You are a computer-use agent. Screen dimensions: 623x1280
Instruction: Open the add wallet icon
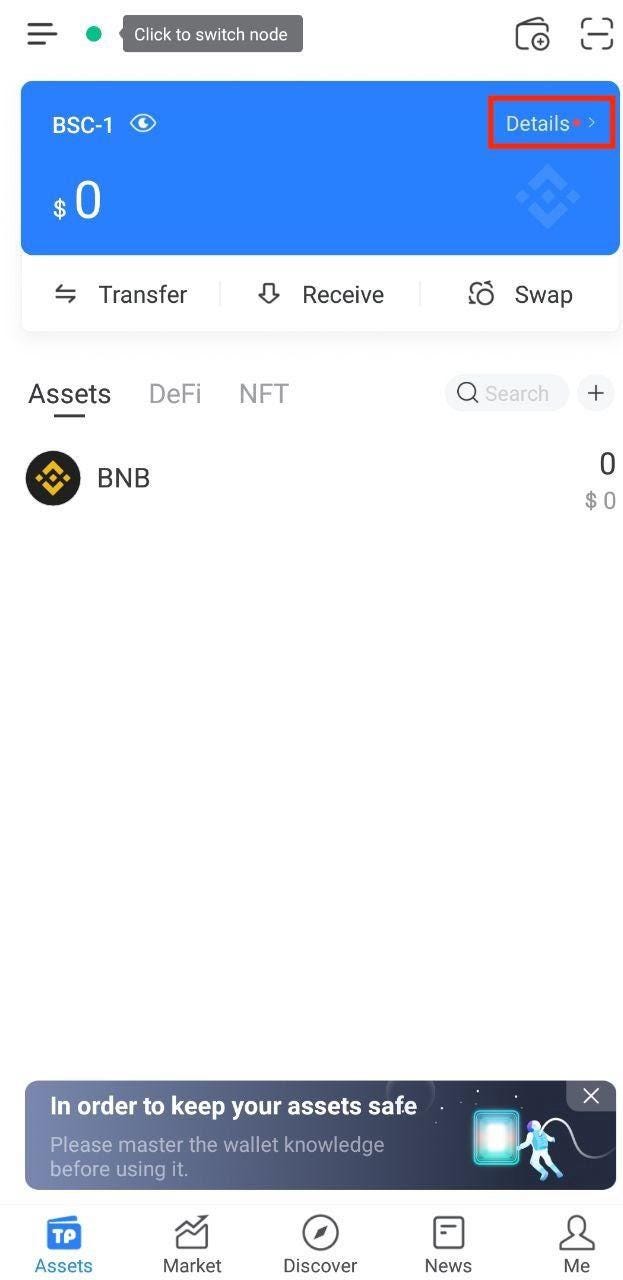(x=533, y=34)
